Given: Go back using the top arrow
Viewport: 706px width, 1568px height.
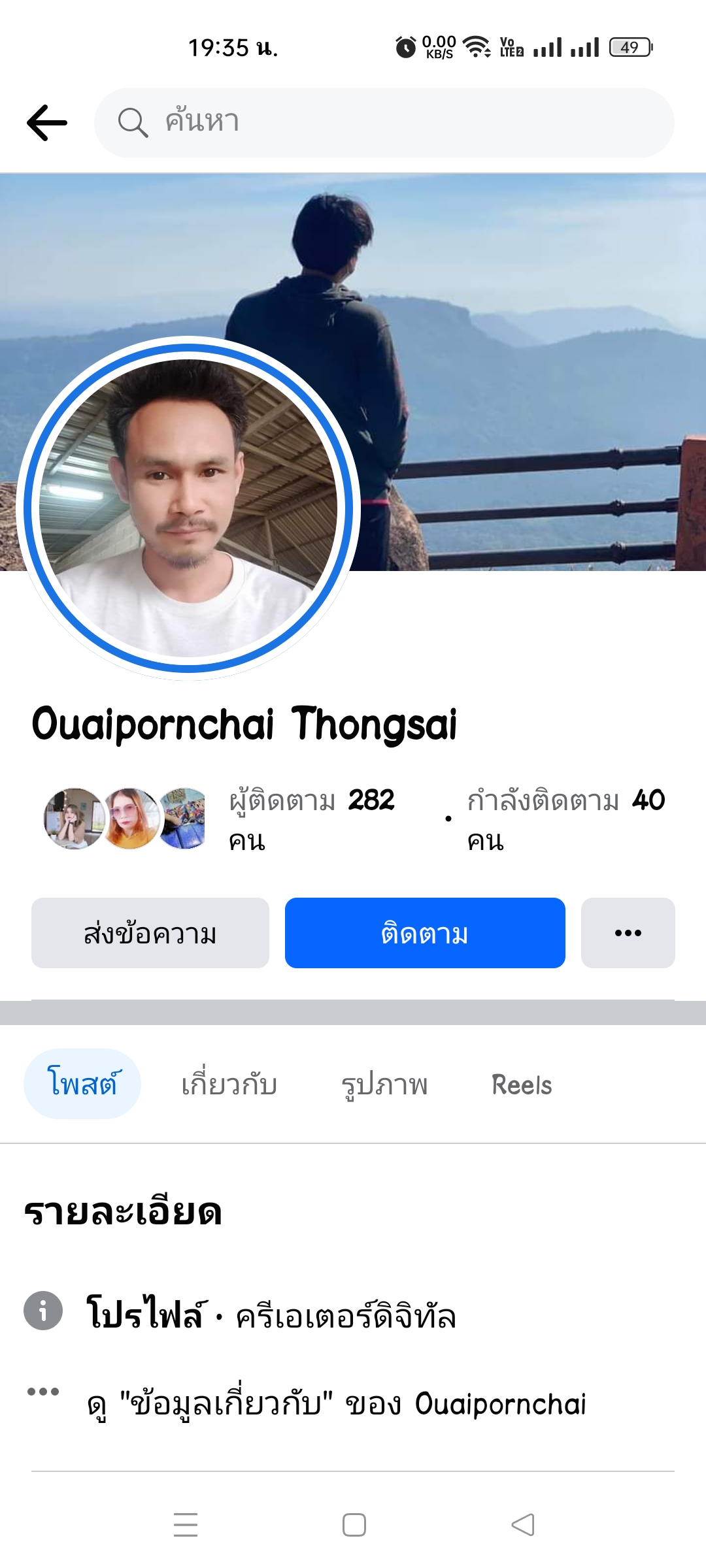Looking at the screenshot, I should point(47,123).
